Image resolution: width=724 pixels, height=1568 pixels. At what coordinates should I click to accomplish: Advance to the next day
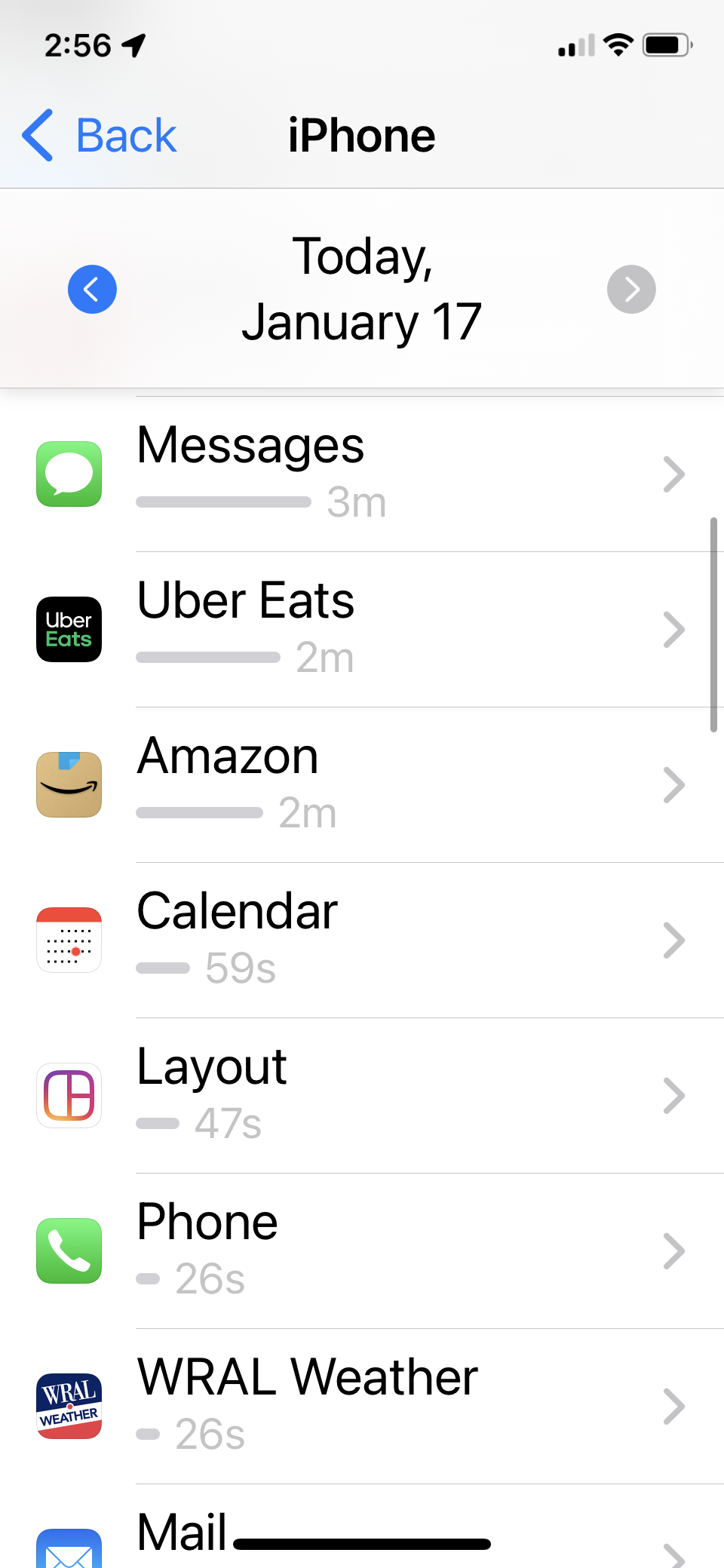tap(631, 289)
